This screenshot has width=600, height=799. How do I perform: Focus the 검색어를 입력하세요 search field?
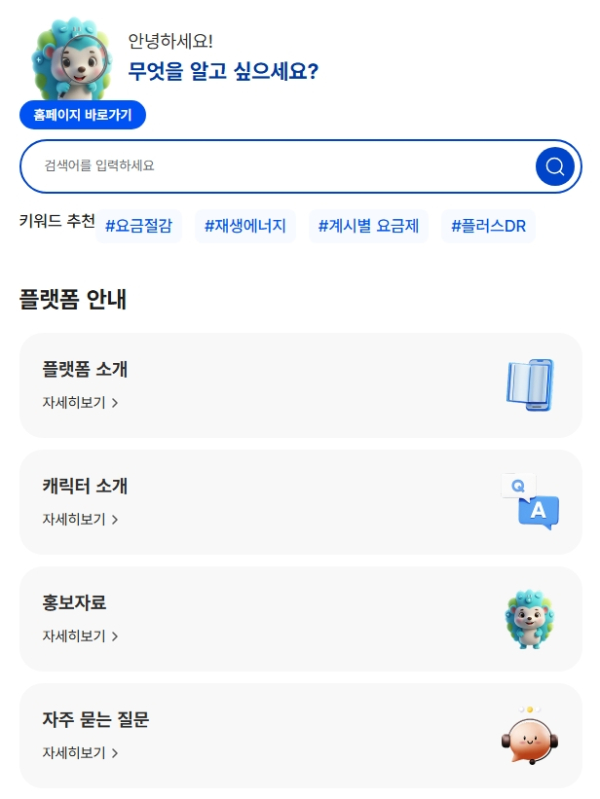tap(280, 166)
